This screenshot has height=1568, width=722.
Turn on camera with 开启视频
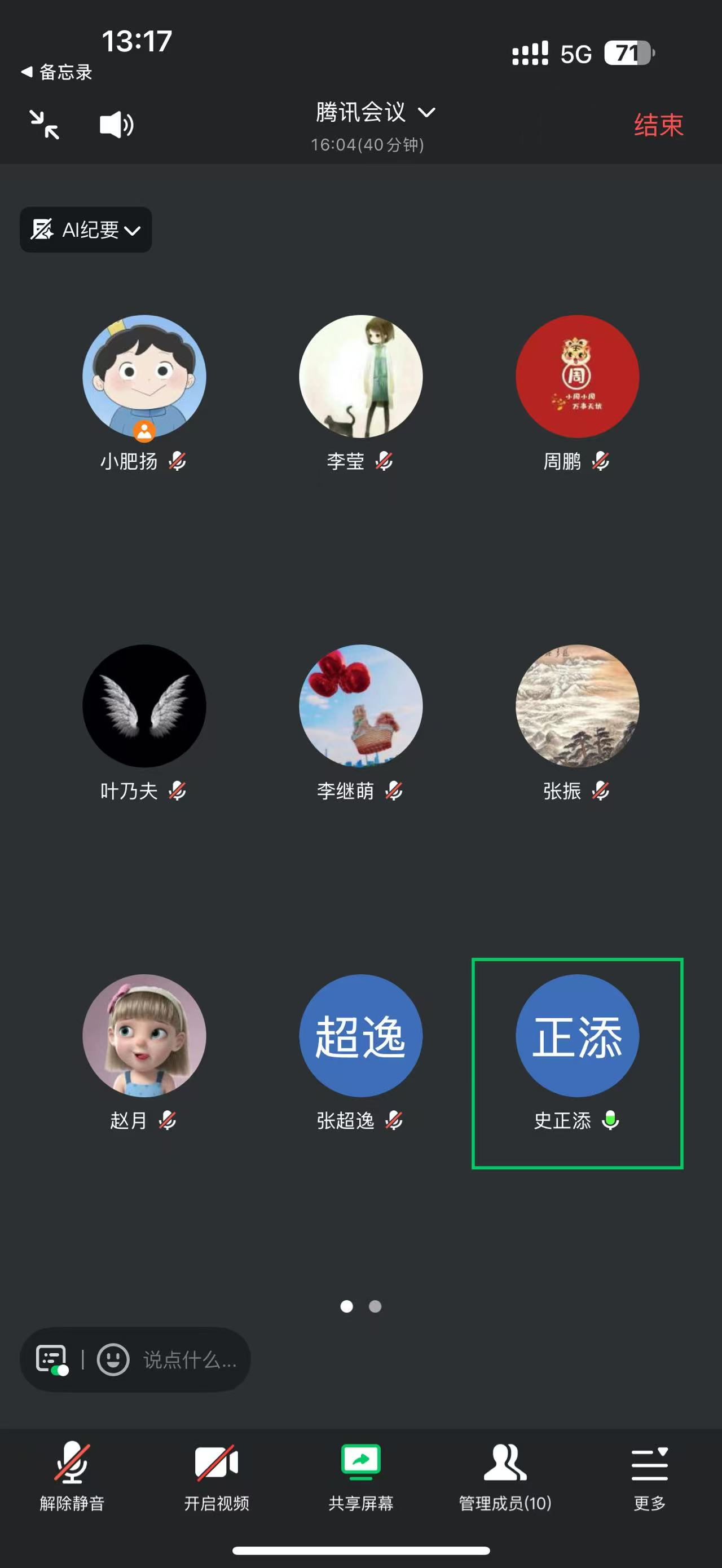(216, 1476)
